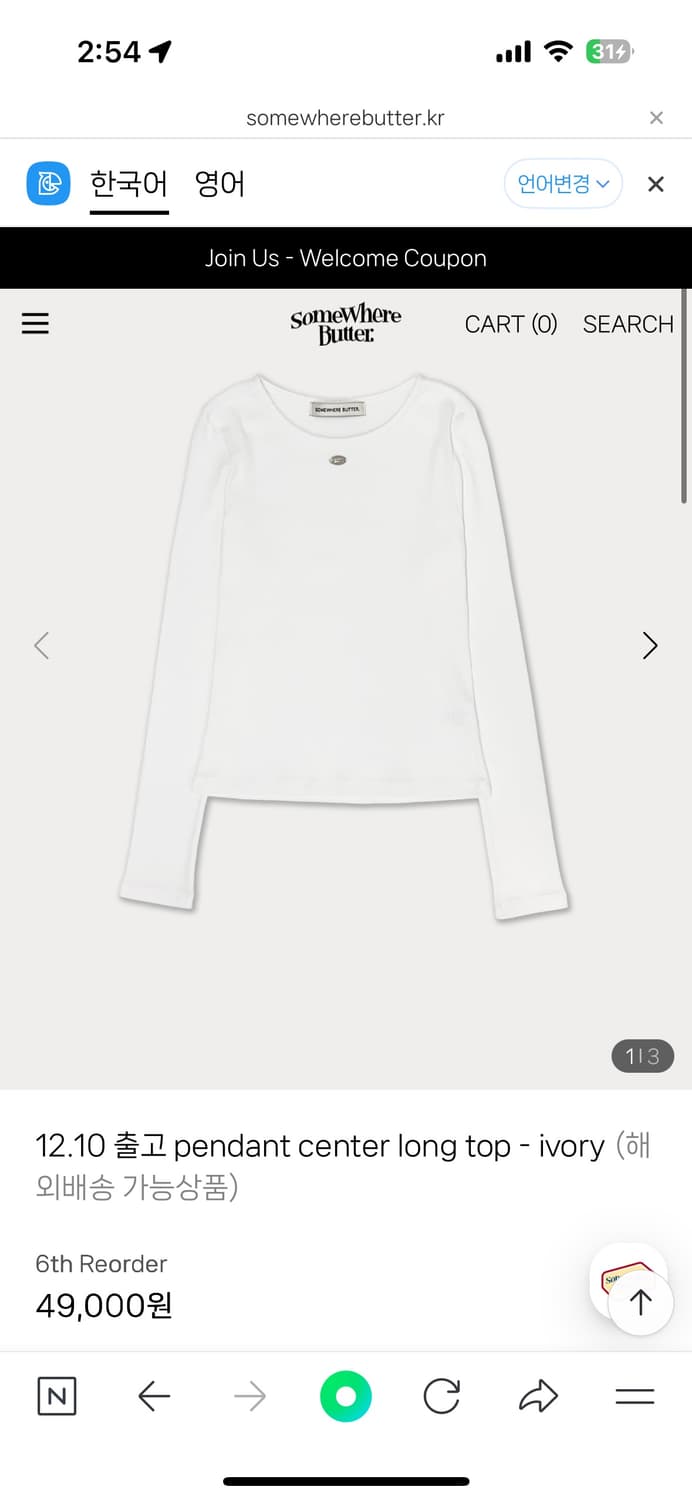The width and height of the screenshot is (692, 1500).
Task: Tap the green Naver center button
Action: [x=346, y=1396]
